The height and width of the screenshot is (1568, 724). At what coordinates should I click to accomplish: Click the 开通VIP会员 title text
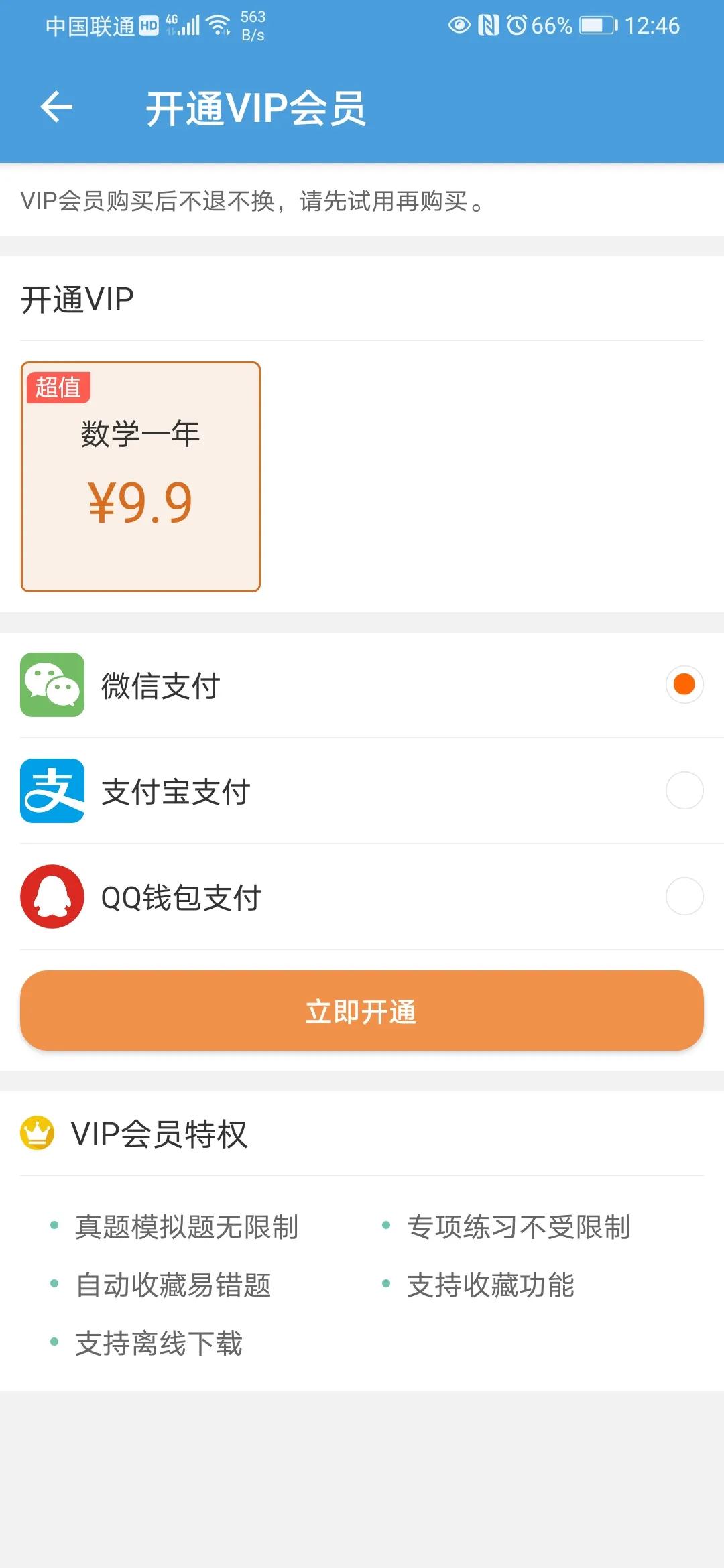click(x=257, y=108)
